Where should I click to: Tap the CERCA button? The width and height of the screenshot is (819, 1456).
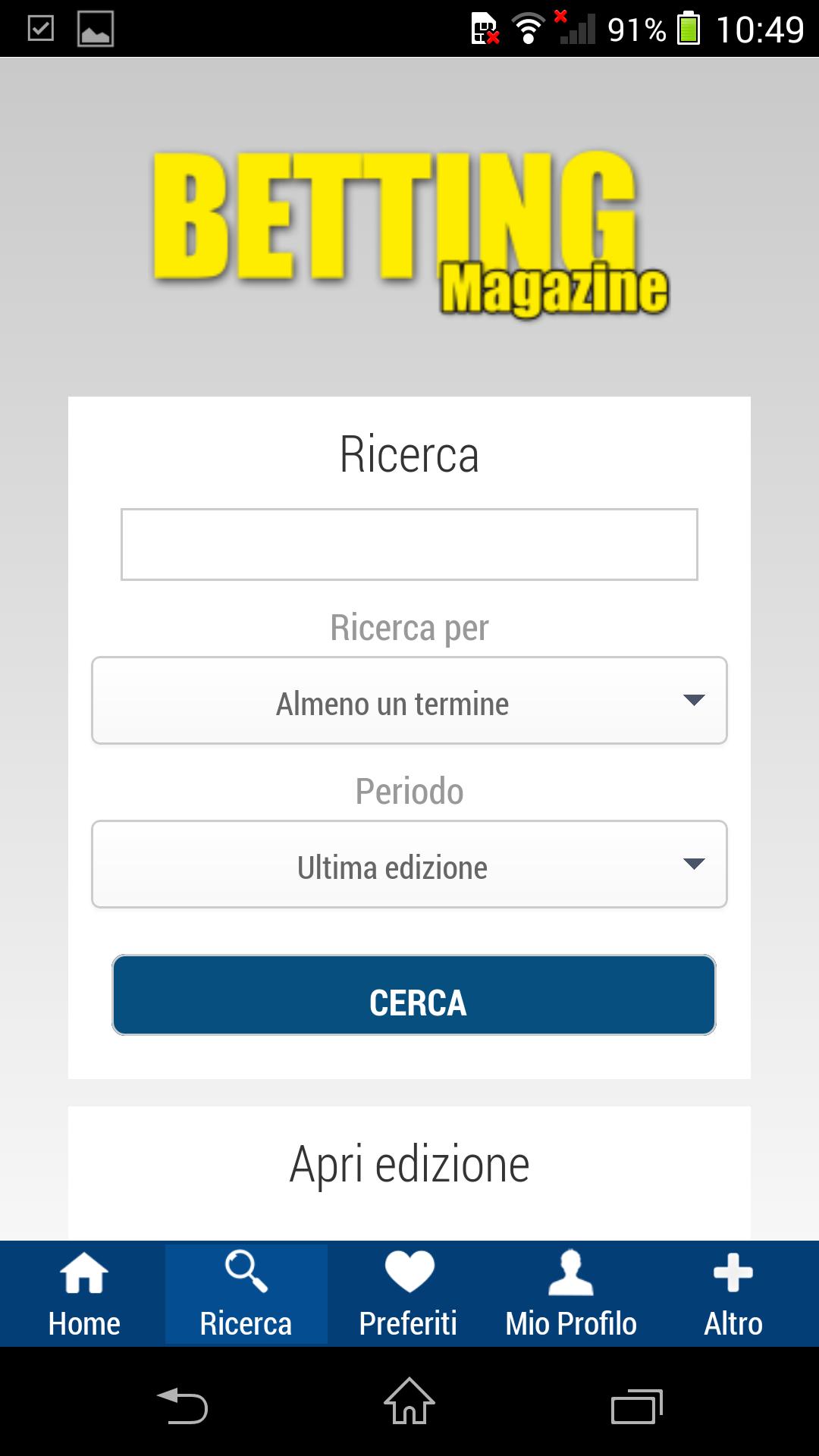pos(414,995)
